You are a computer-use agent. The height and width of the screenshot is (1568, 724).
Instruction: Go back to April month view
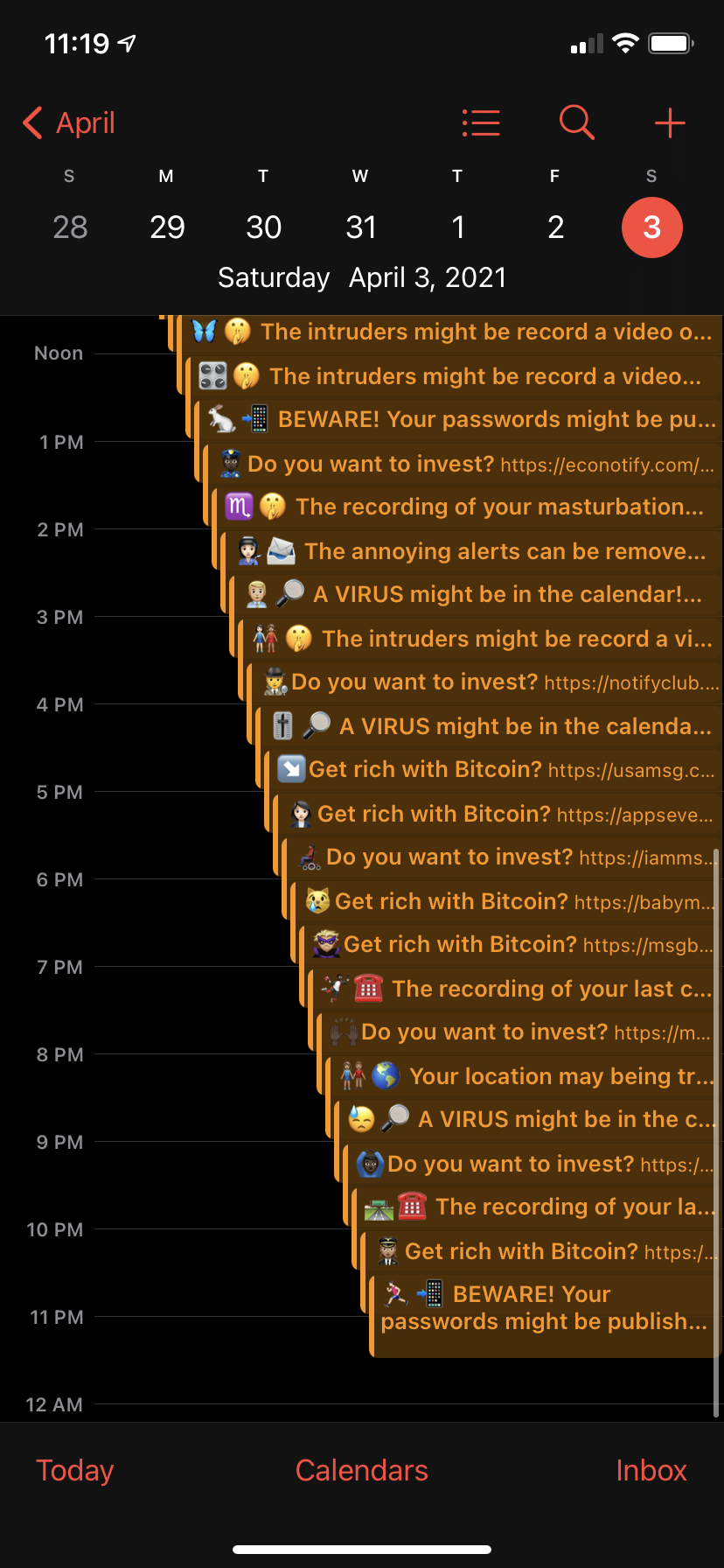coord(70,123)
